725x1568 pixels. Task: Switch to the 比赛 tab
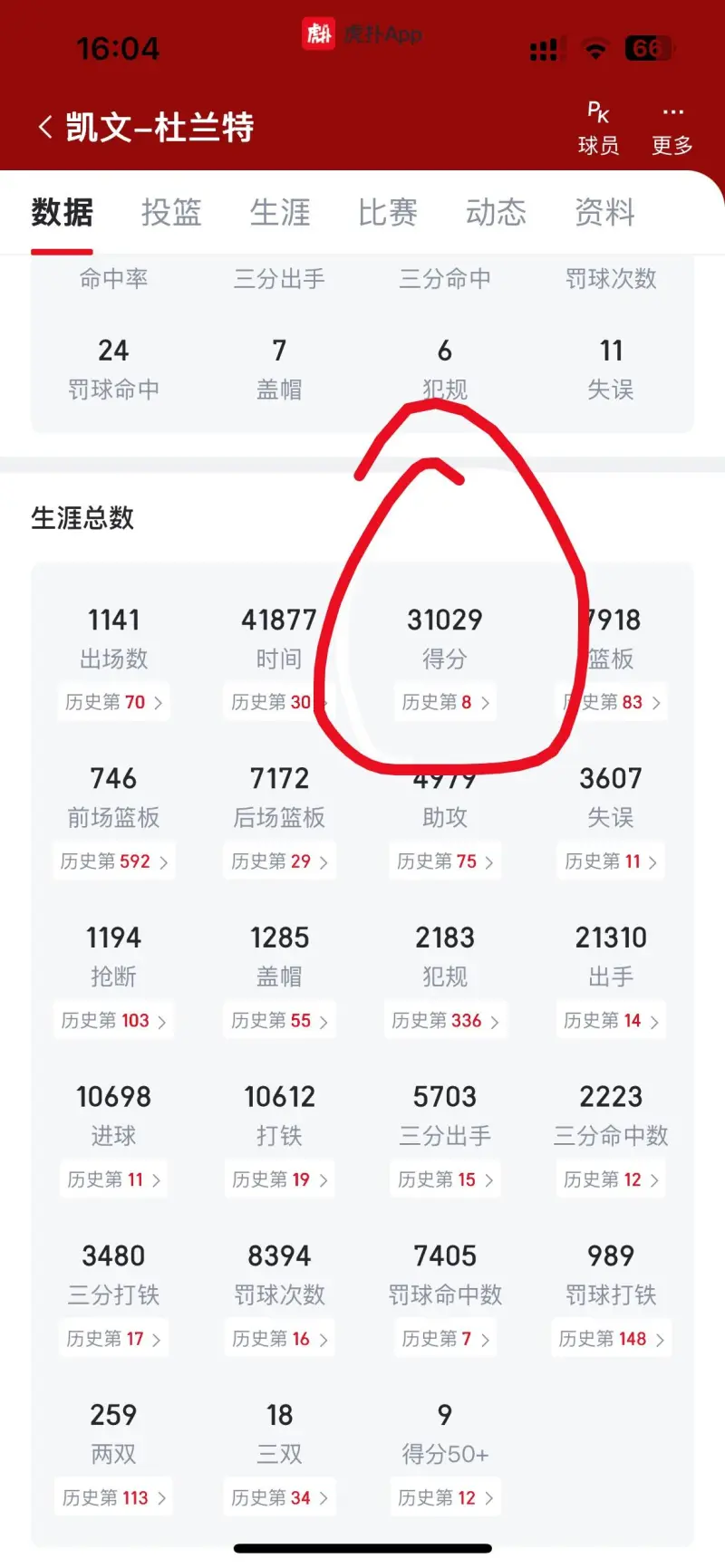[x=387, y=213]
